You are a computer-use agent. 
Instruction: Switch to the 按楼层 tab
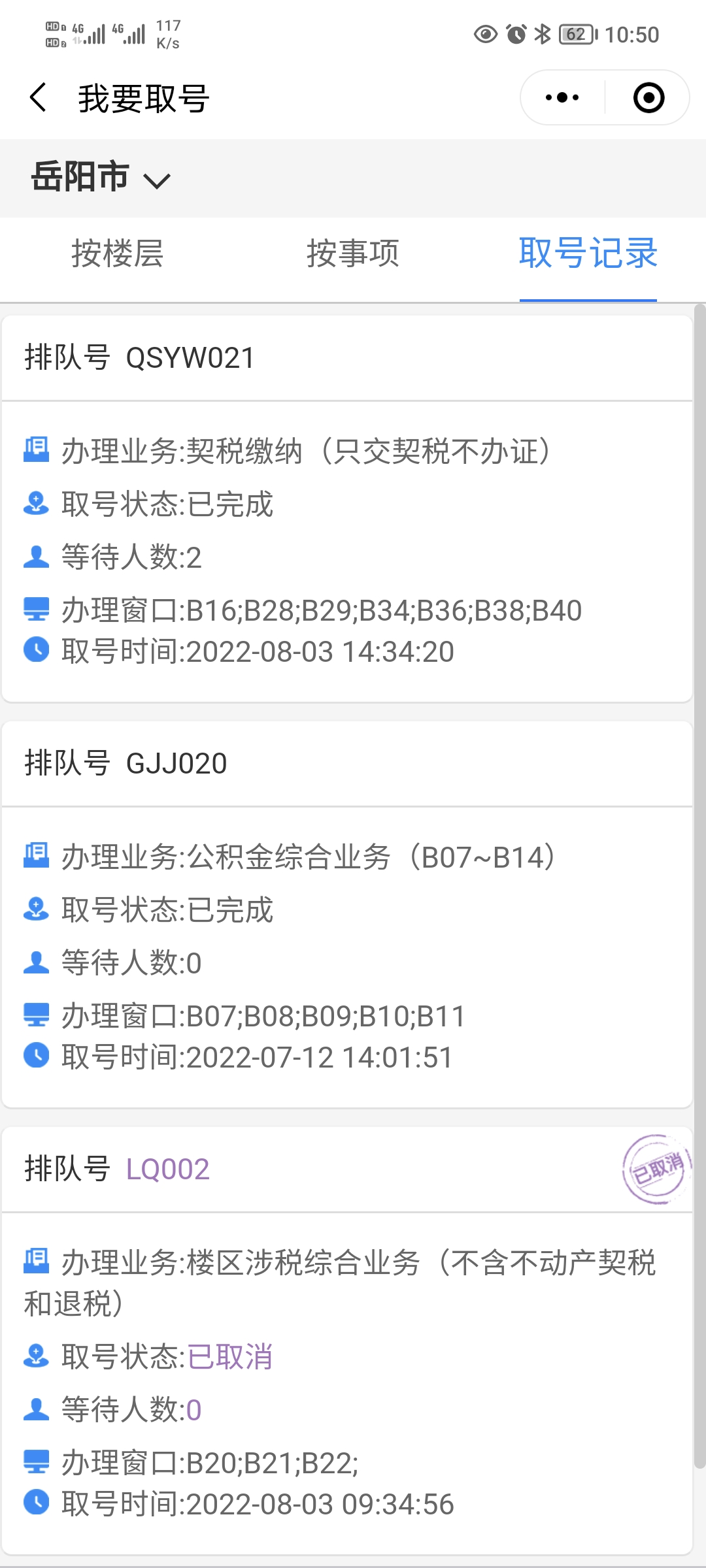tap(118, 253)
